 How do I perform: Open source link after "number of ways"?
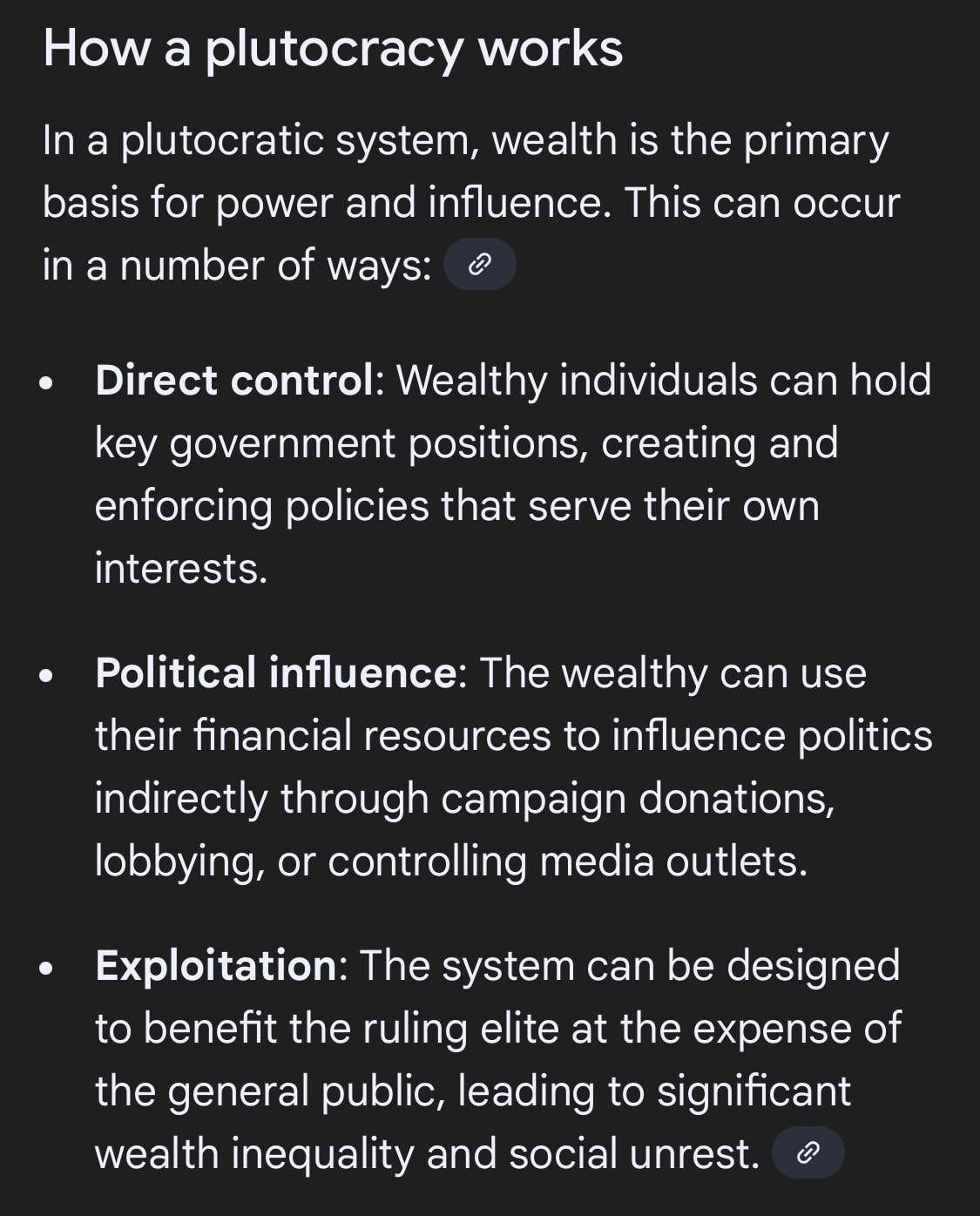coord(480,265)
